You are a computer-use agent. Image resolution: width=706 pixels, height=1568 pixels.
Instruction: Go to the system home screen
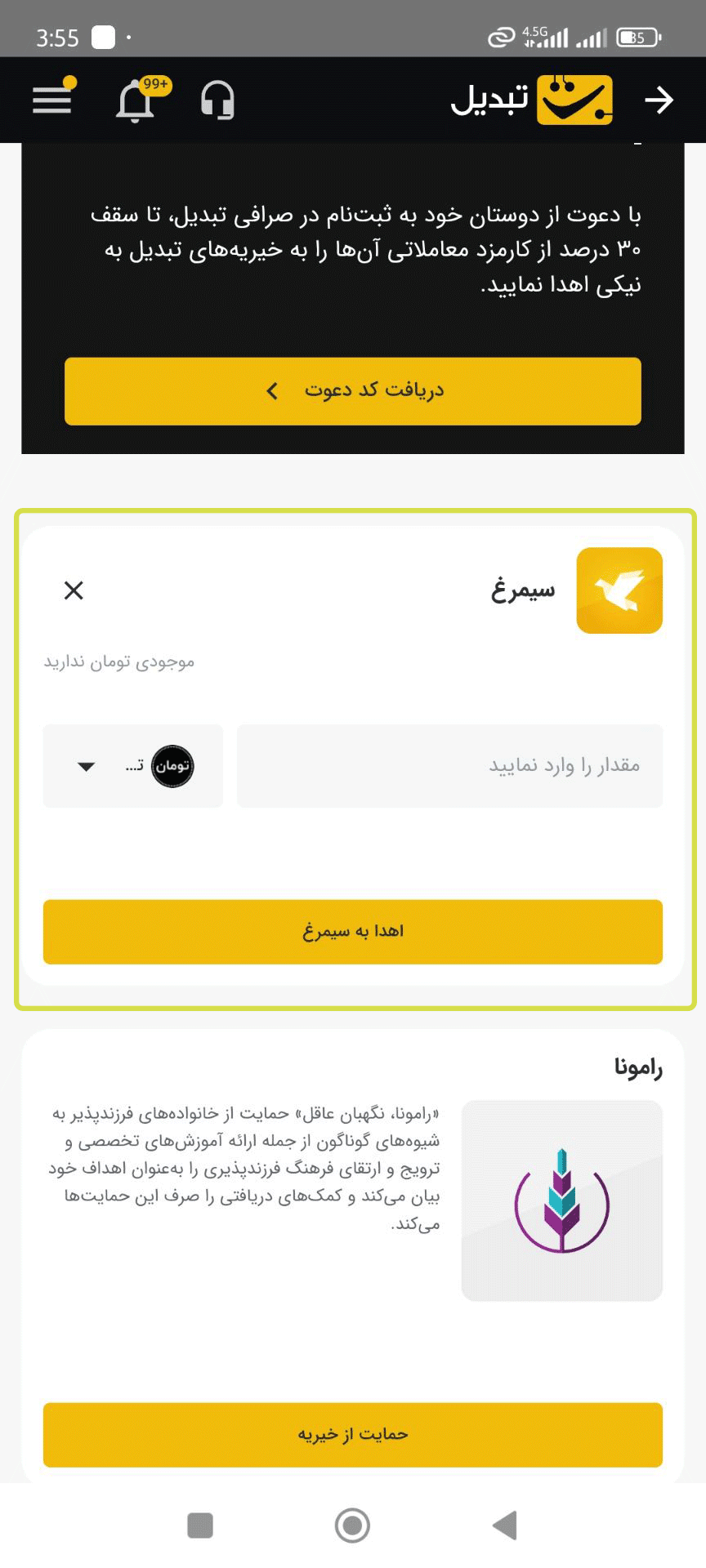pyautogui.click(x=352, y=1525)
